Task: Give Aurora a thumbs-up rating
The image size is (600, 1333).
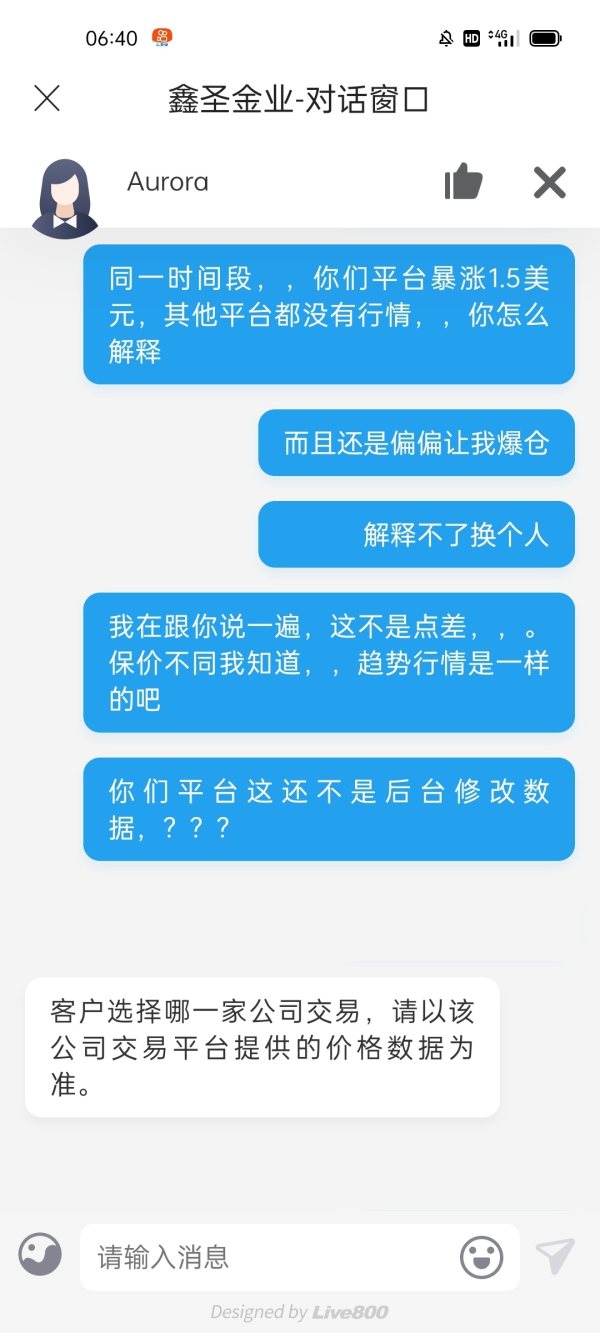Action: (x=463, y=181)
